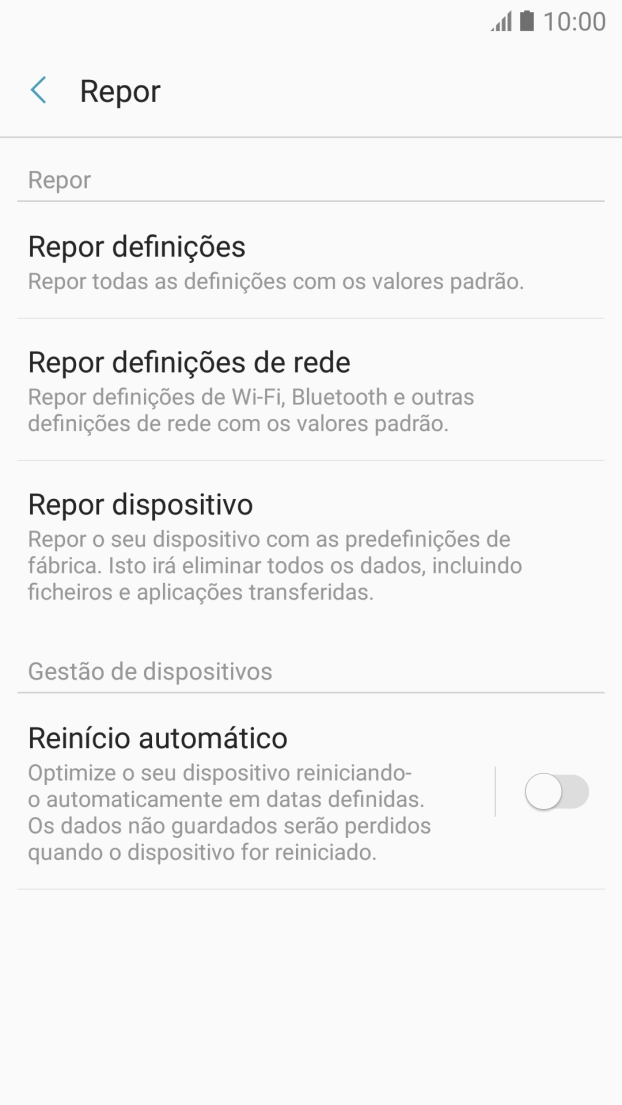Open Repor definições
Viewport: 622px width, 1105px height.
[275, 261]
